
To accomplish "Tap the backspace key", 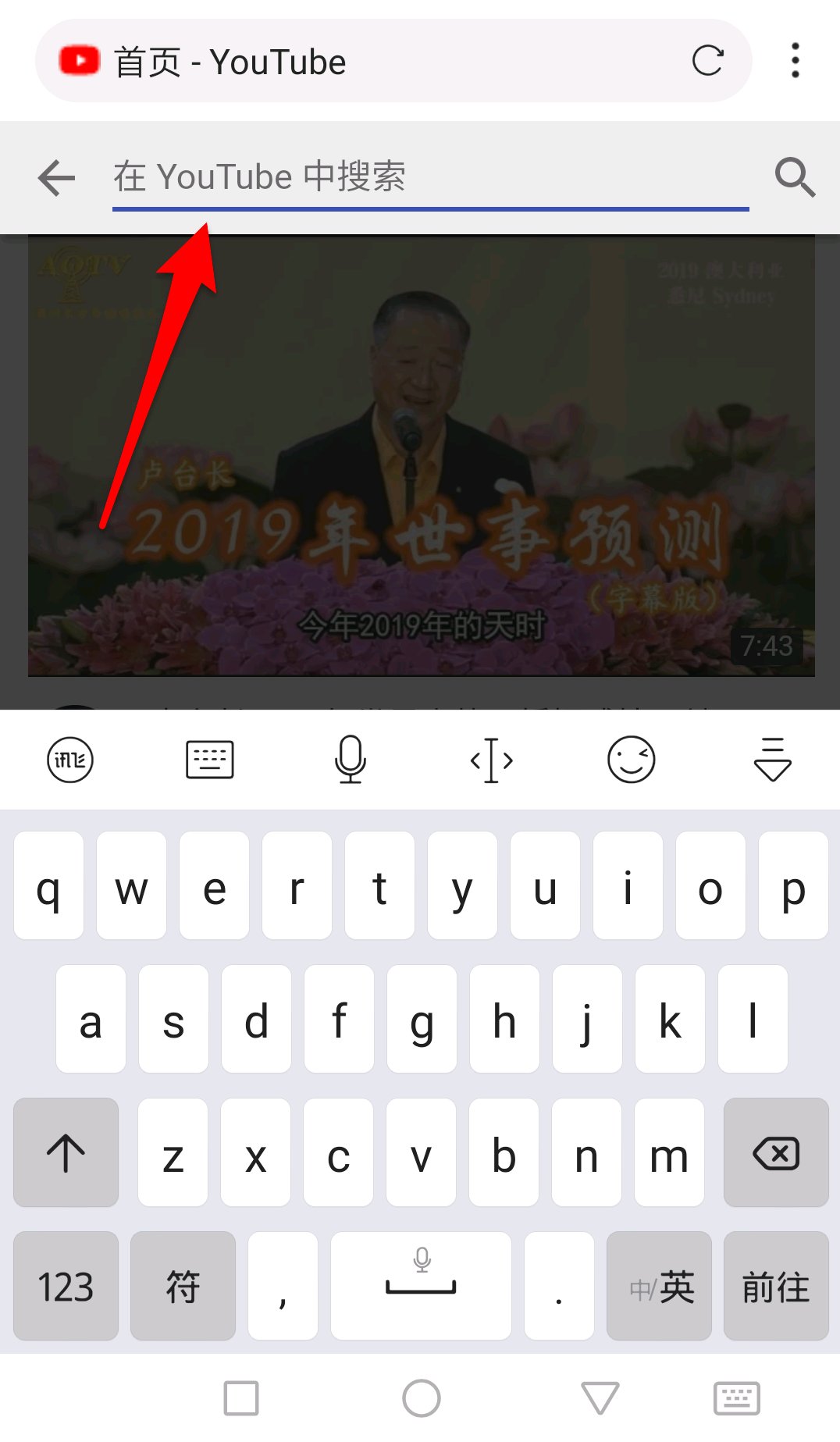I will (775, 1152).
